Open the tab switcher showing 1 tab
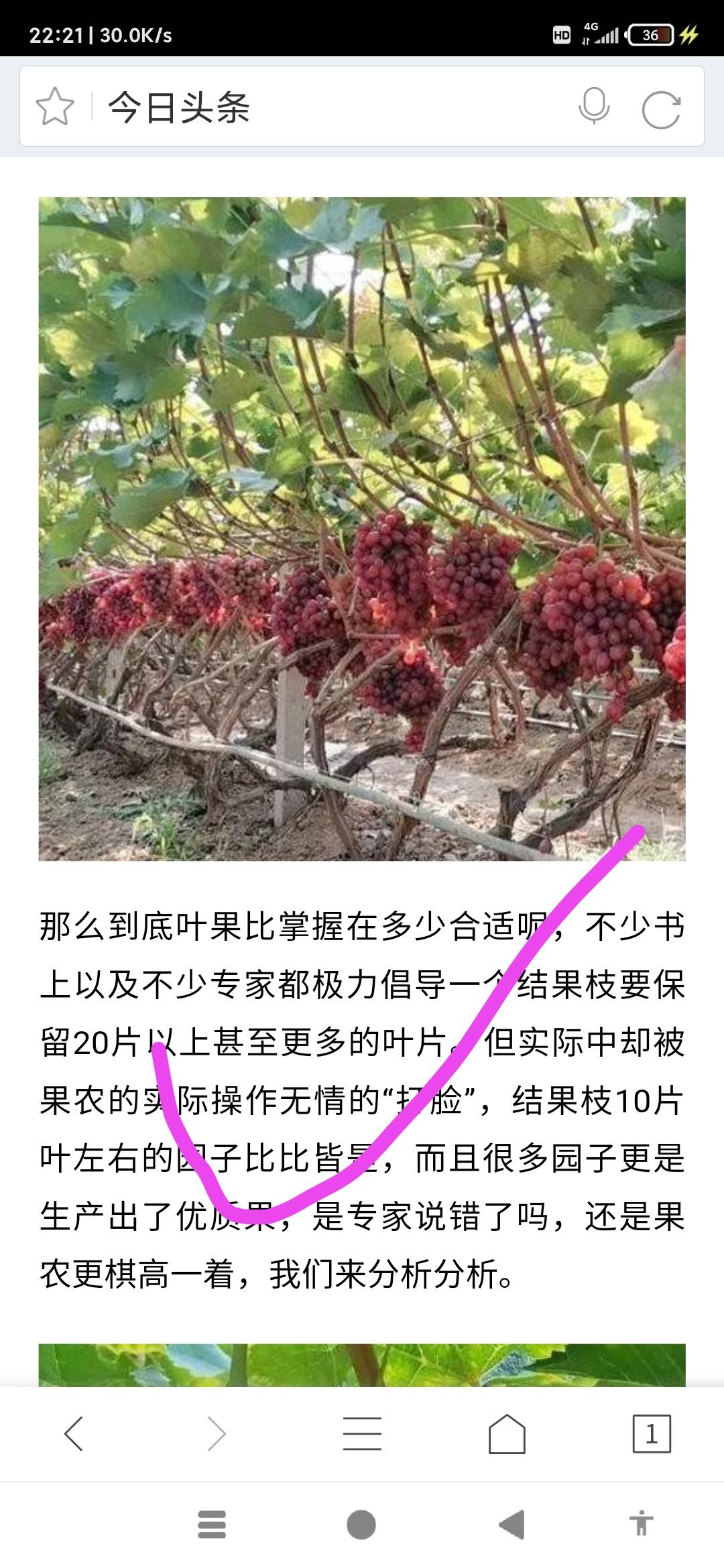Screen dimensions: 724x1568 (652, 1433)
